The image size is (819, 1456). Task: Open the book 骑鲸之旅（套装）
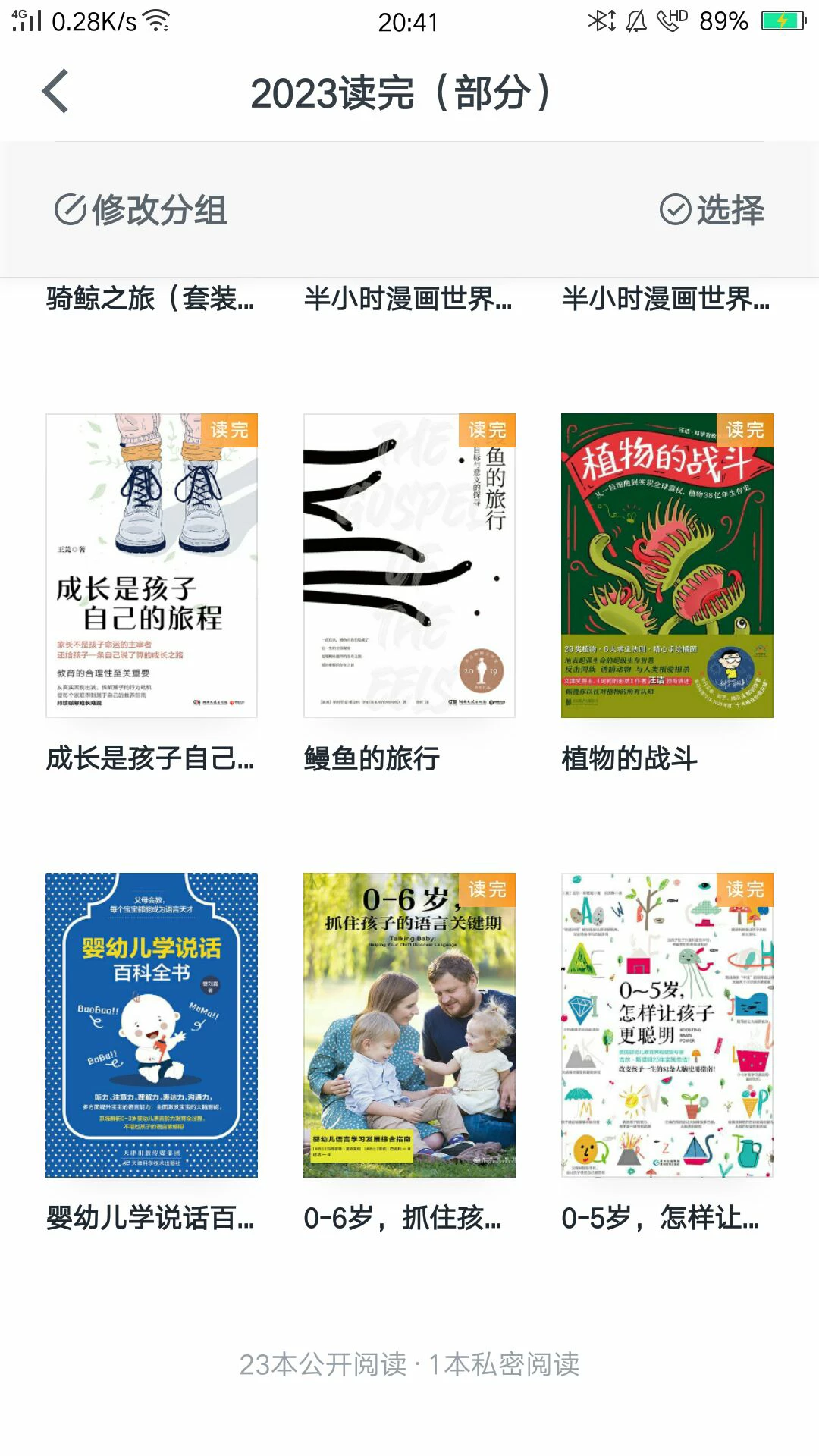click(150, 299)
